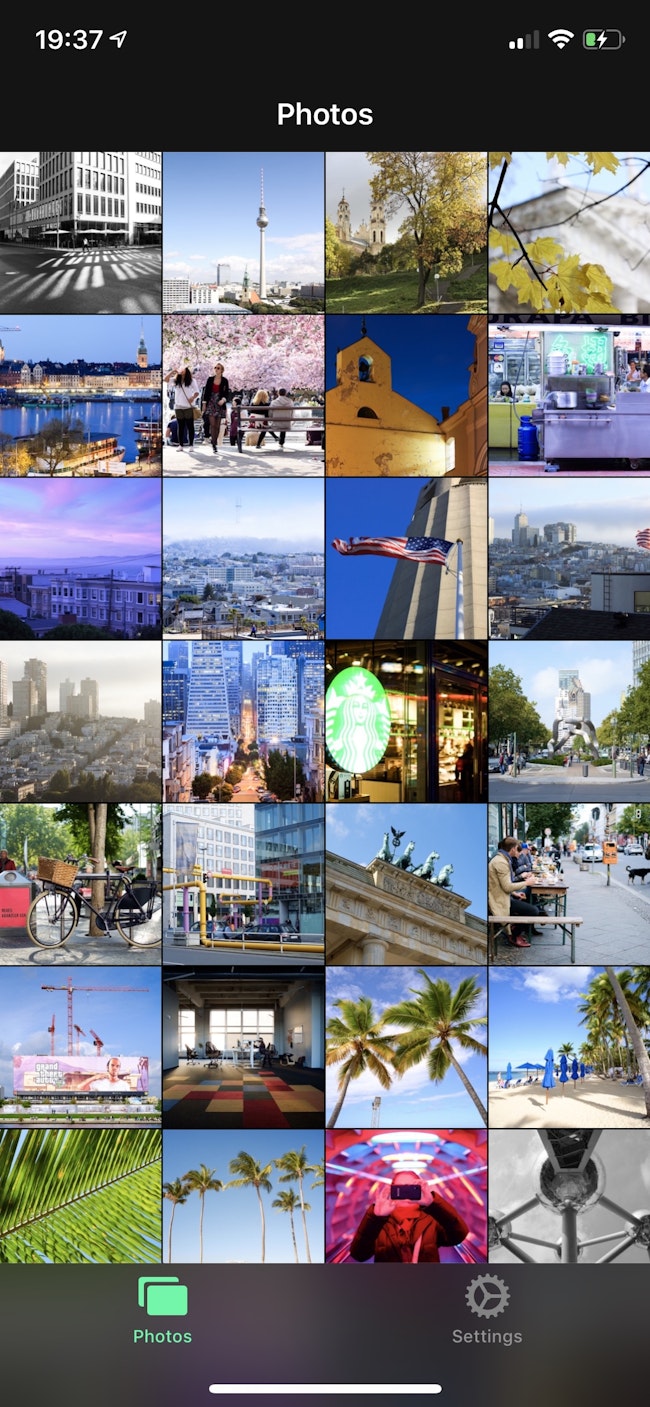The image size is (650, 1407).
Task: Open the colorful carpet office photo
Action: [244, 1047]
